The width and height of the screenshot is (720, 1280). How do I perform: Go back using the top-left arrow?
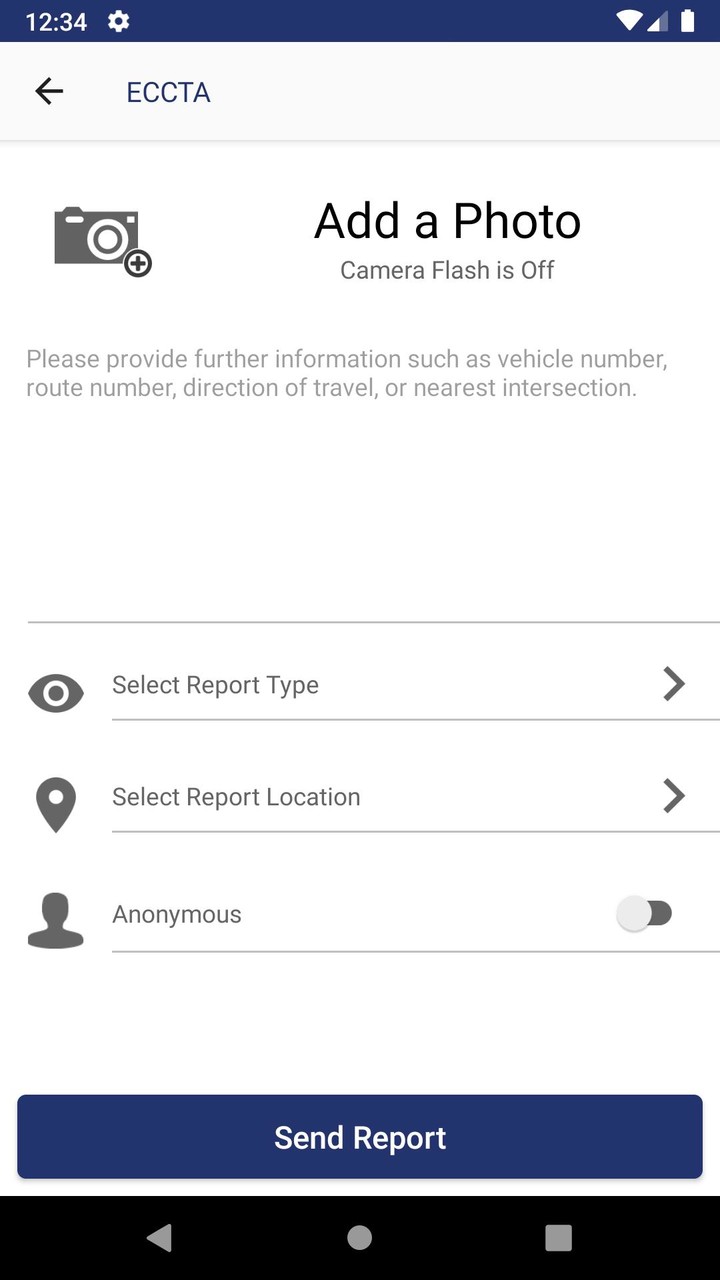click(49, 92)
